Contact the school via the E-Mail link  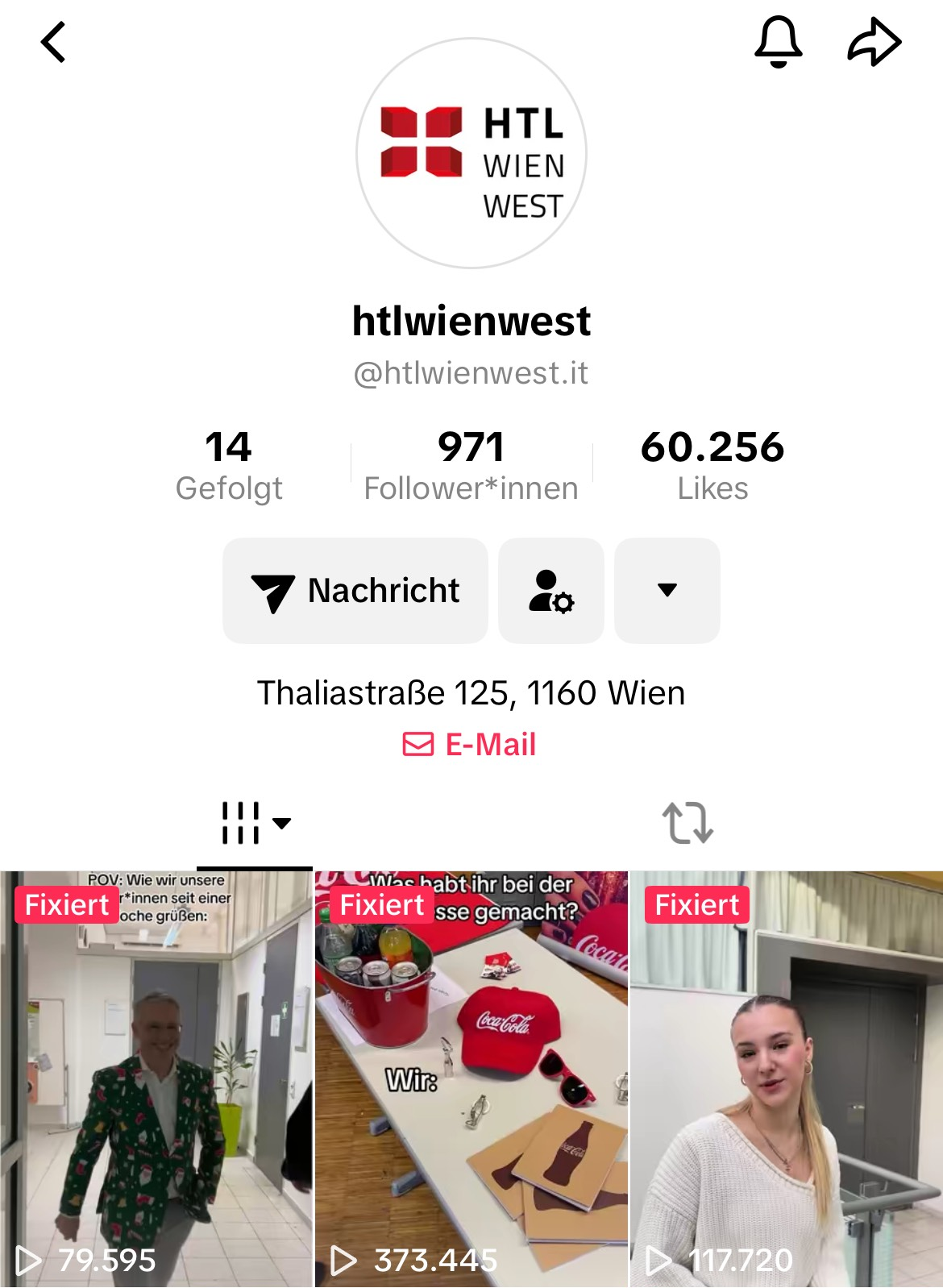(x=471, y=743)
